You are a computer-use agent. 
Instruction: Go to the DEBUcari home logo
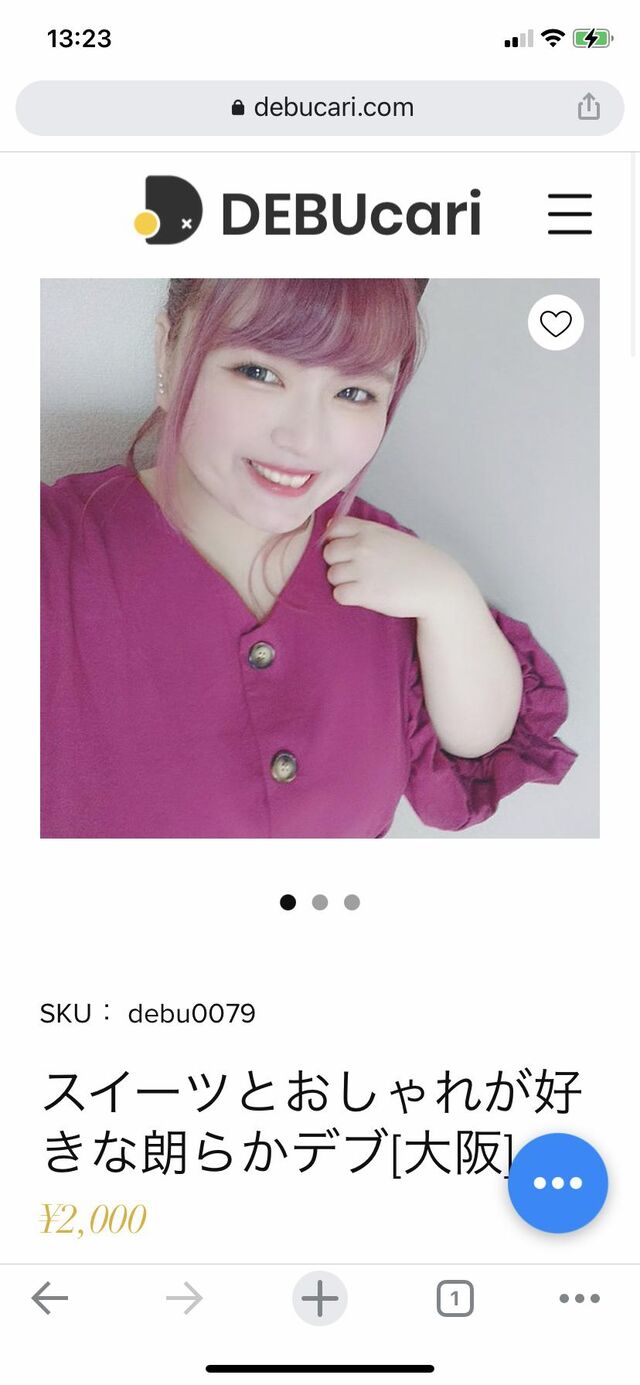tap(308, 212)
